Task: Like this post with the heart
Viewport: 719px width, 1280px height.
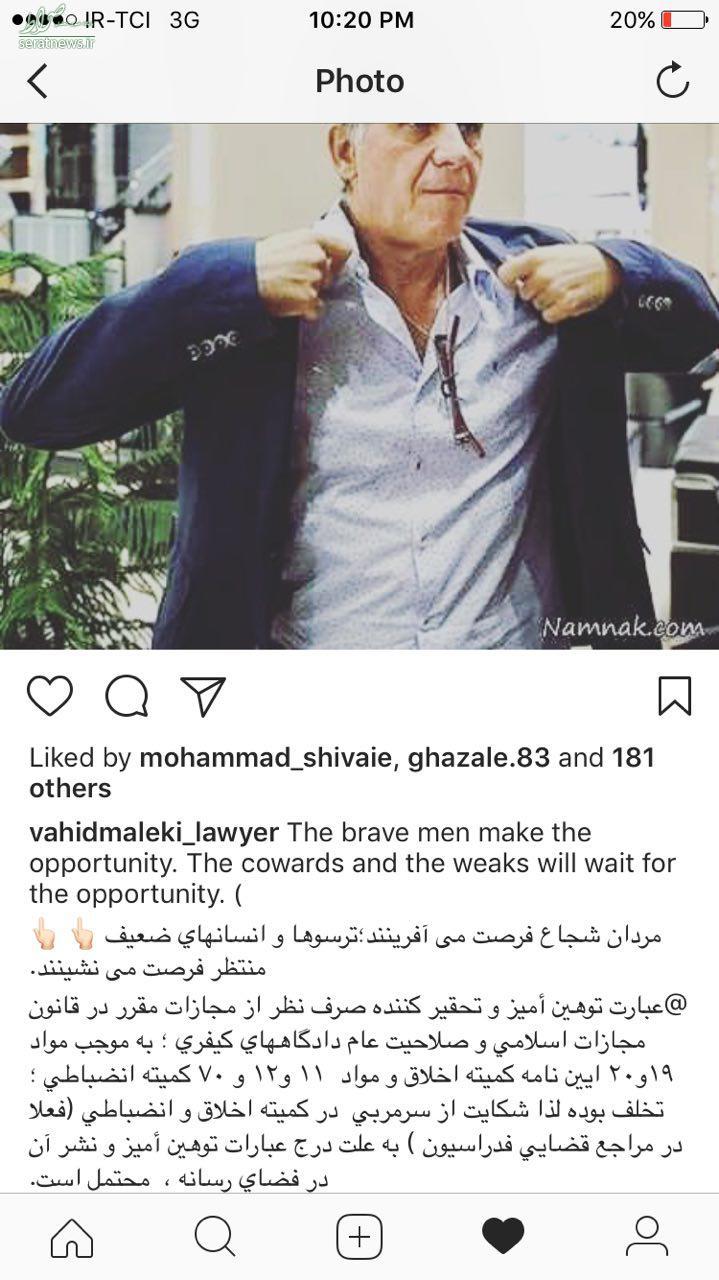Action: click(50, 696)
